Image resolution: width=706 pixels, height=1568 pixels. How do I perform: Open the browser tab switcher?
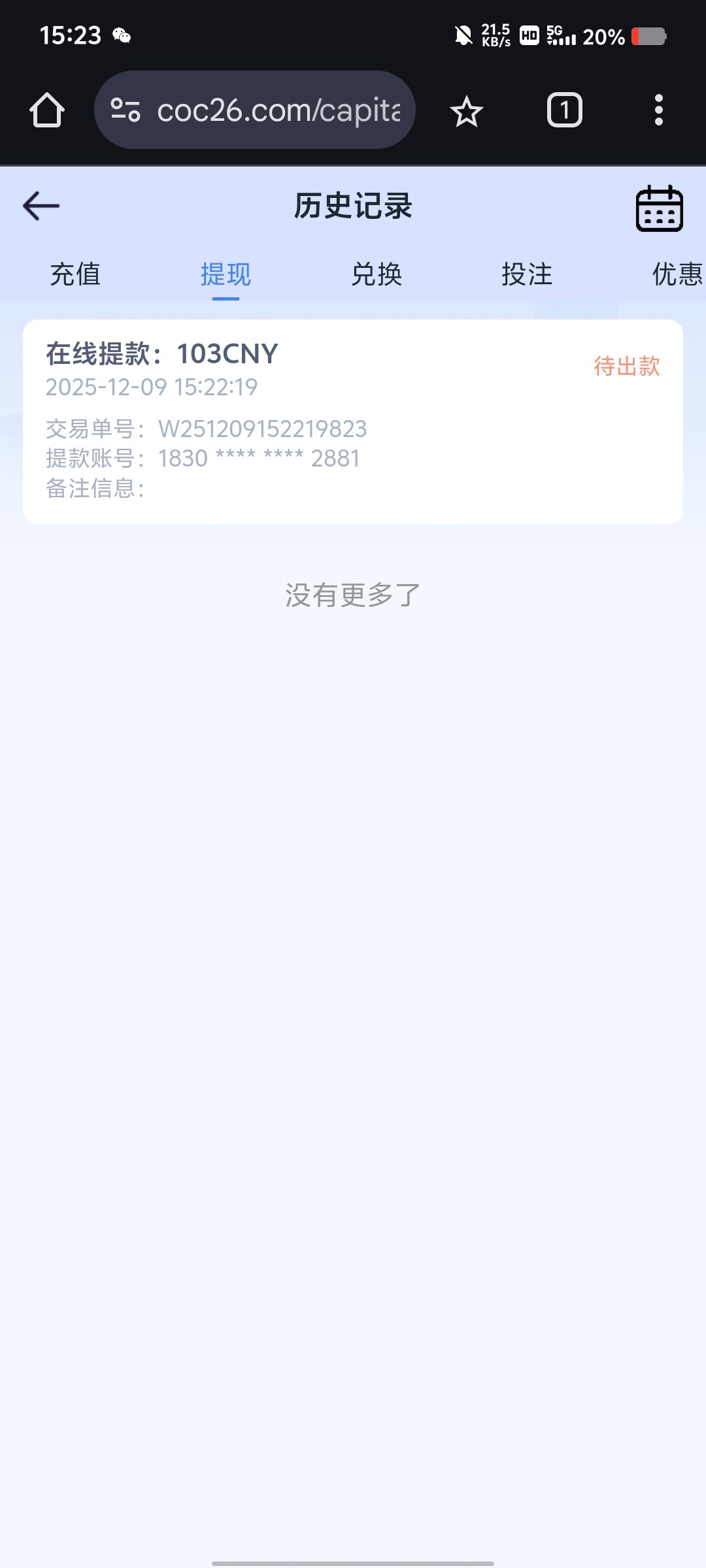564,110
